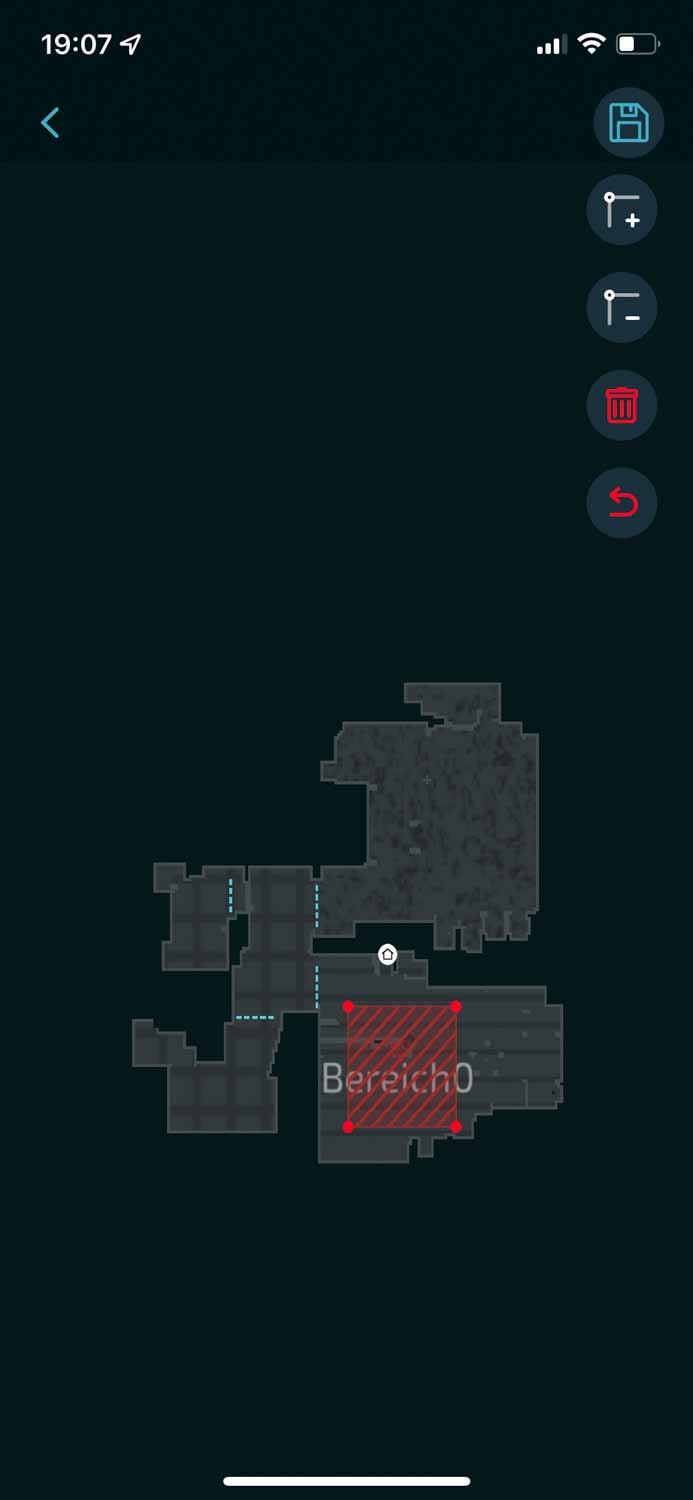Add a new restricted zone
This screenshot has height=1500, width=693.
(622, 210)
